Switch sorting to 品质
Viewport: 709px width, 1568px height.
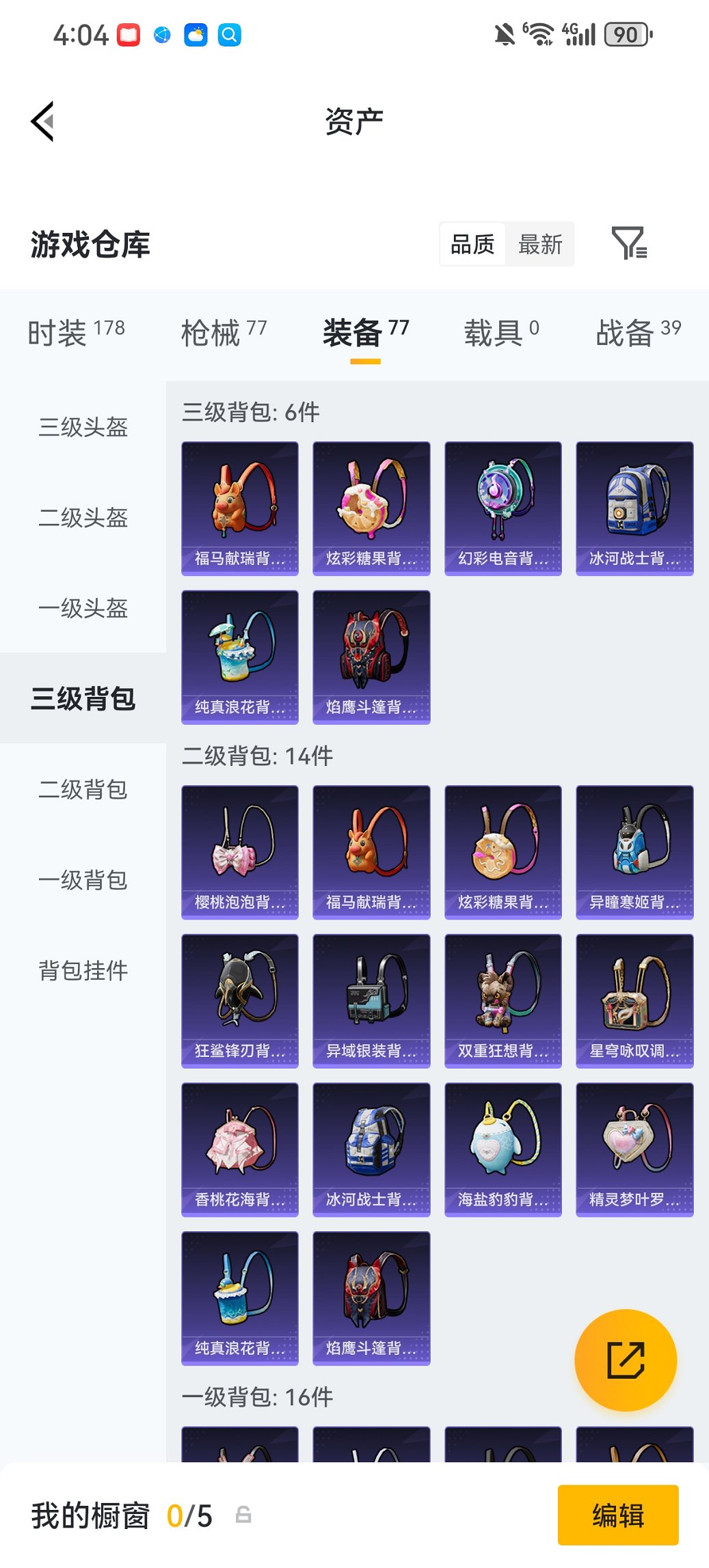(473, 244)
